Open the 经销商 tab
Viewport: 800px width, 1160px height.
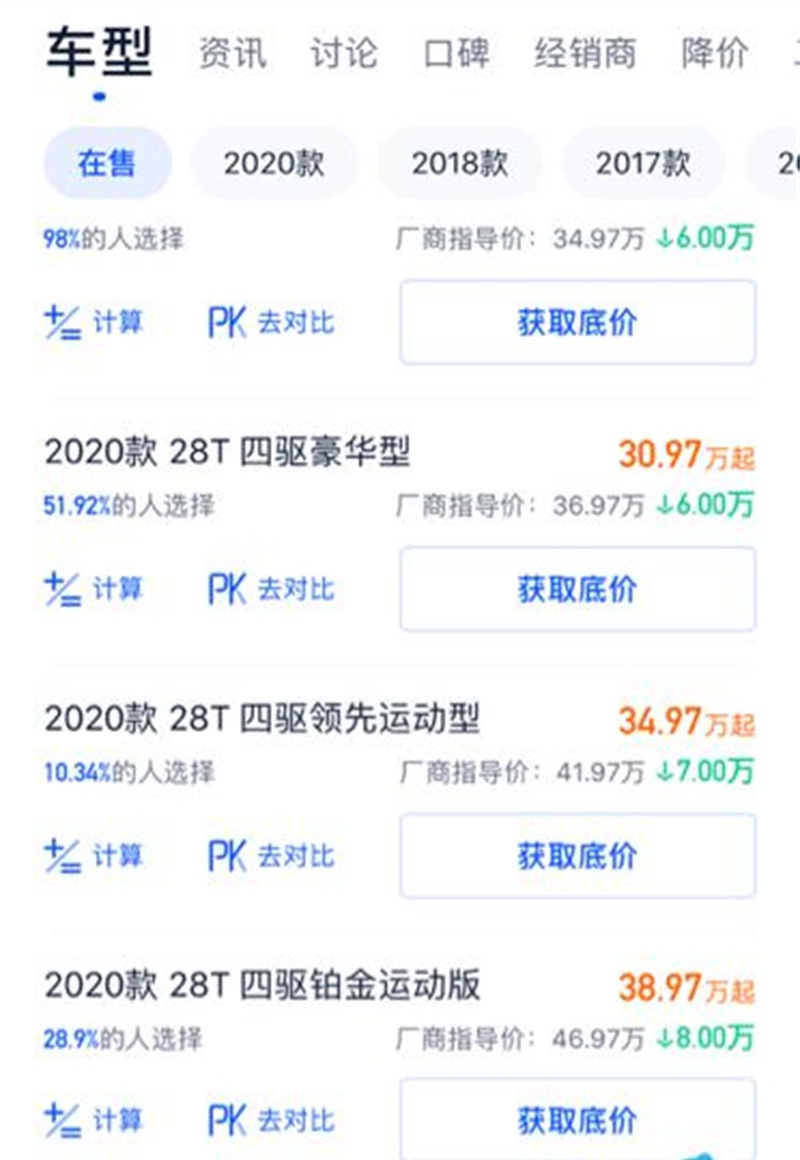[584, 53]
